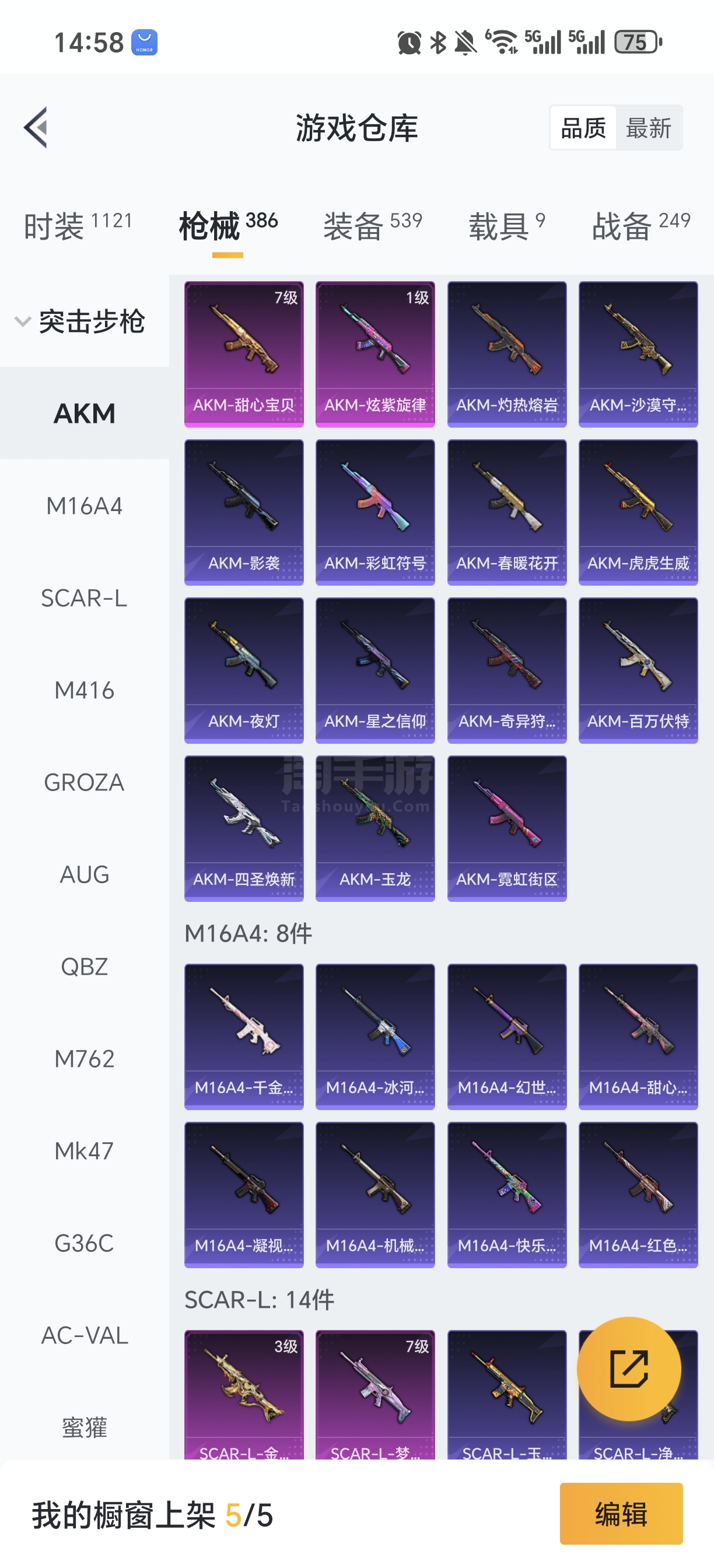
Task: View the AKM-彩虹符号 skin
Action: 375,512
